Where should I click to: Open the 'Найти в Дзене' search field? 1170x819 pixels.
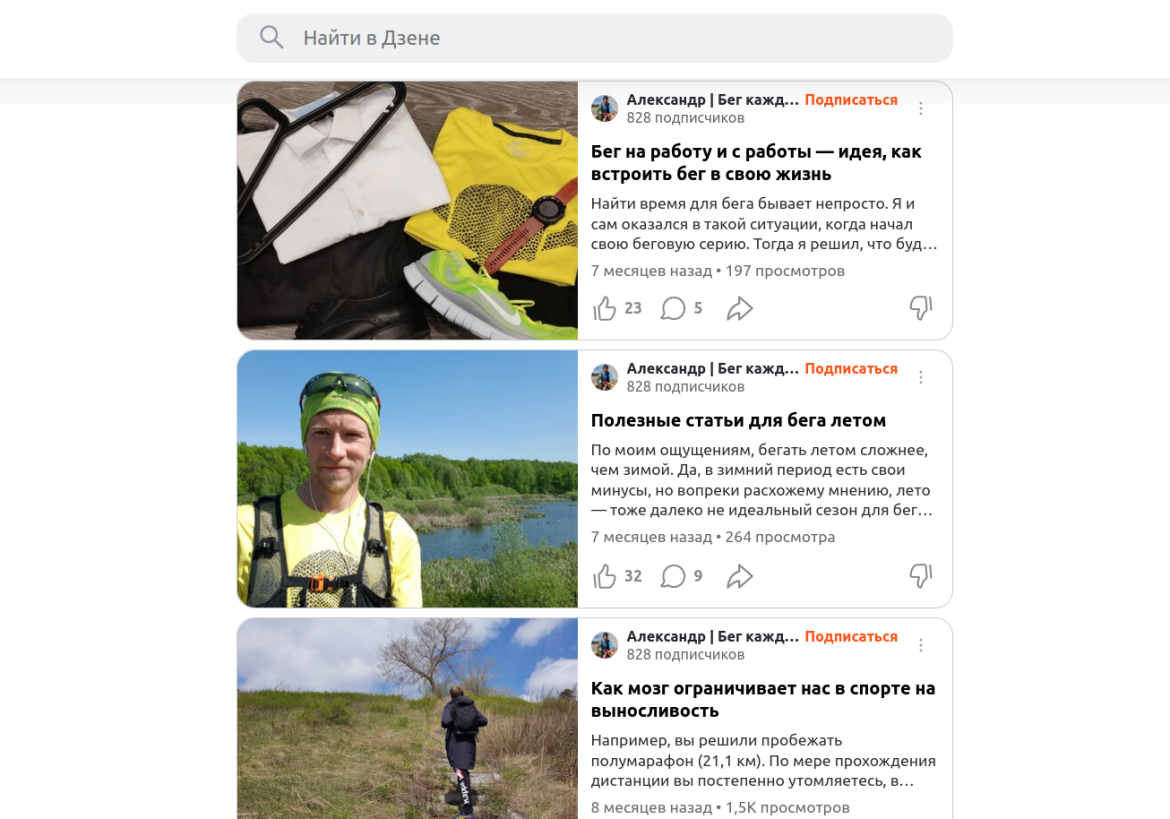594,38
